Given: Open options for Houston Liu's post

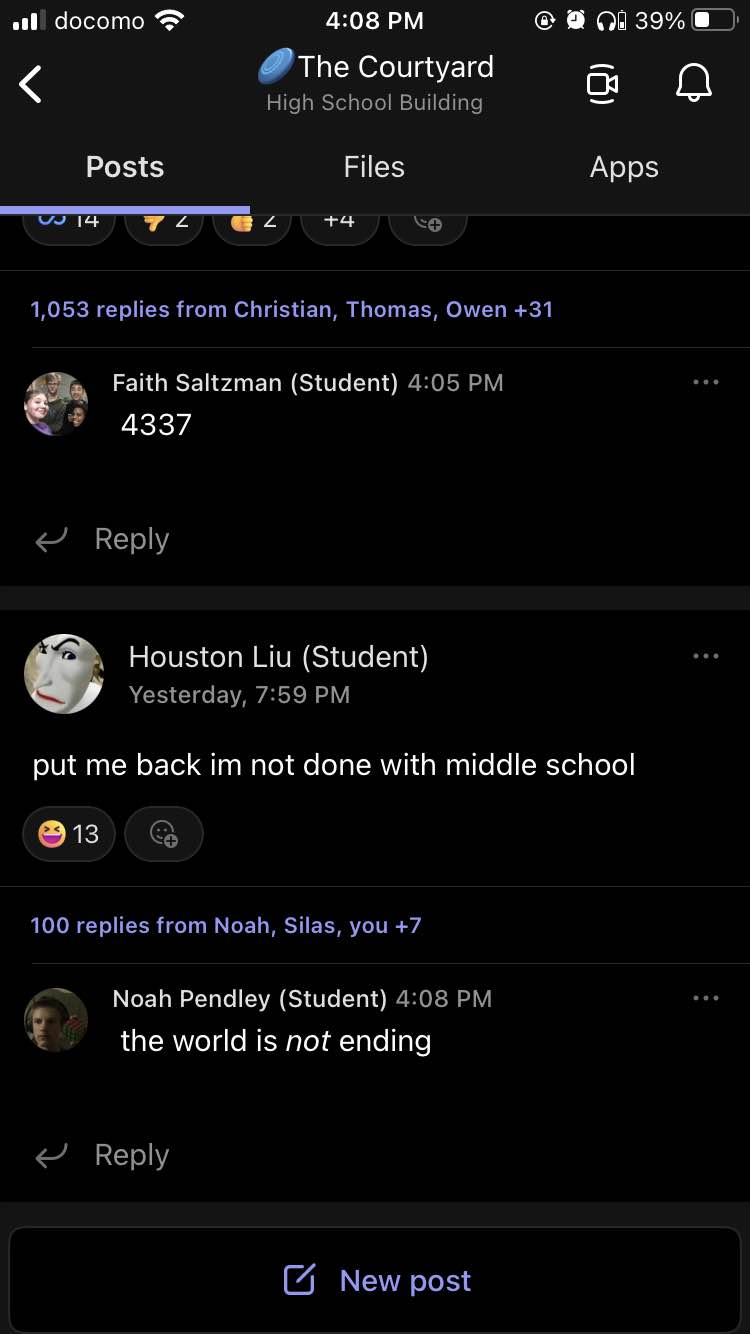Looking at the screenshot, I should (705, 656).
